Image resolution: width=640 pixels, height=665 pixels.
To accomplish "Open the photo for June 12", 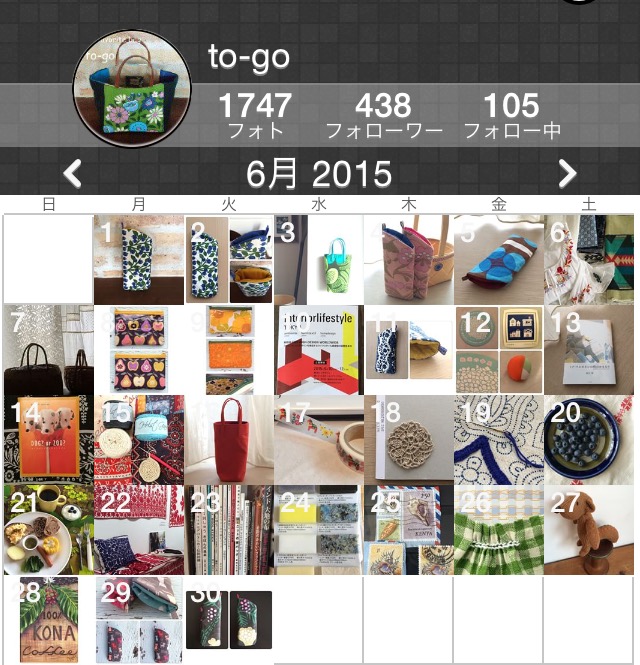I will [499, 350].
